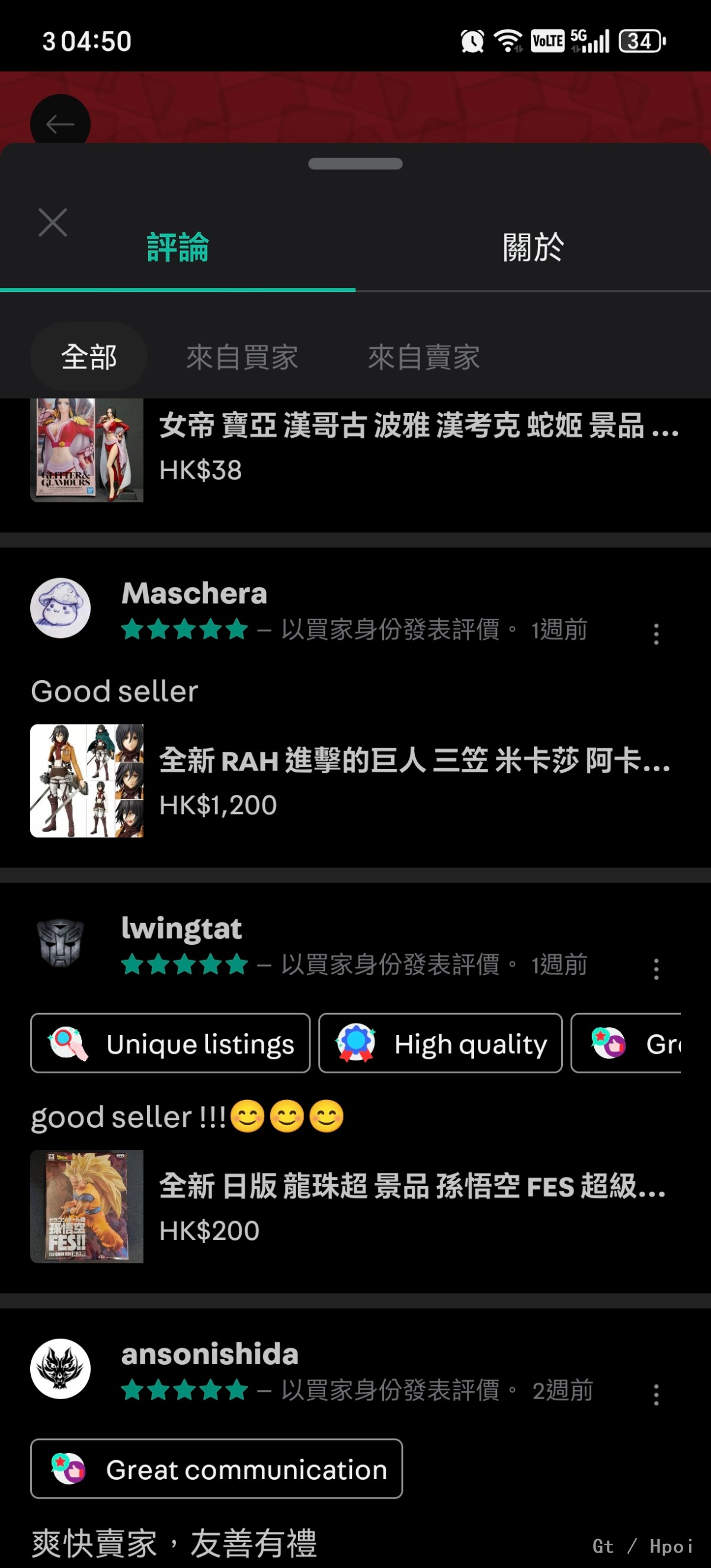Screen dimensions: 711x1568
Task: Open ansonishida's profile
Action: (209, 1354)
